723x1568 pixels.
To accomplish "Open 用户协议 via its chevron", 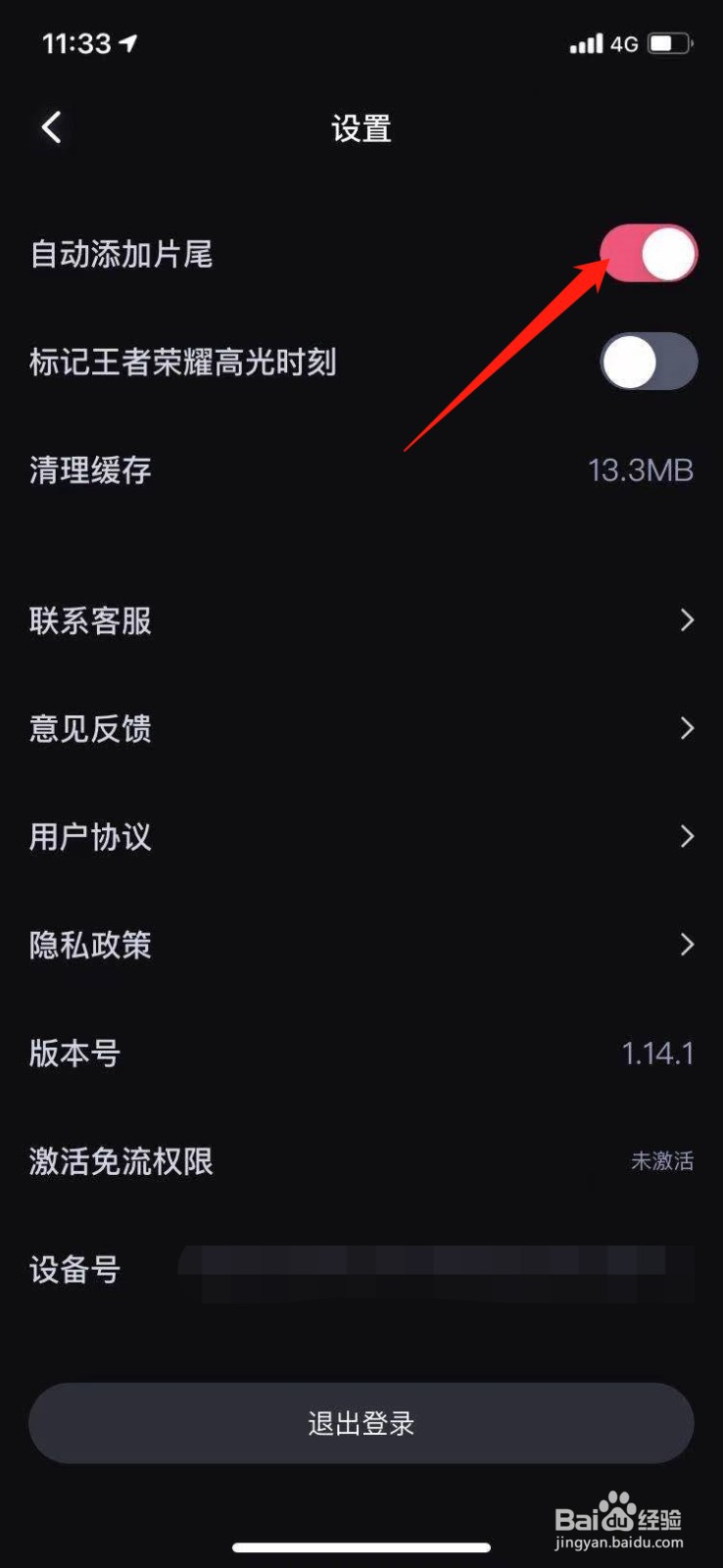I will [x=686, y=836].
